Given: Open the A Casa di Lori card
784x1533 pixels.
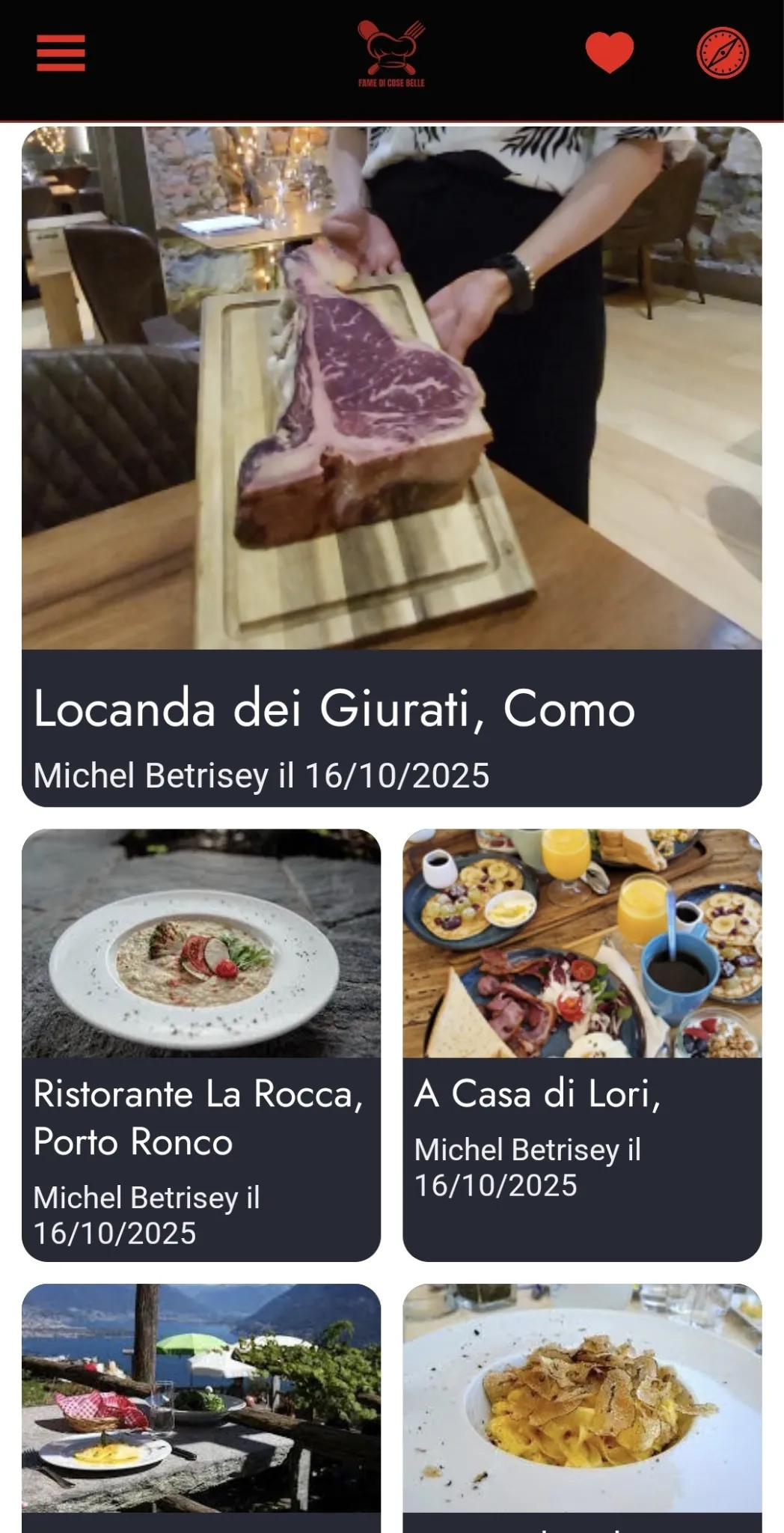Looking at the screenshot, I should point(582,1044).
